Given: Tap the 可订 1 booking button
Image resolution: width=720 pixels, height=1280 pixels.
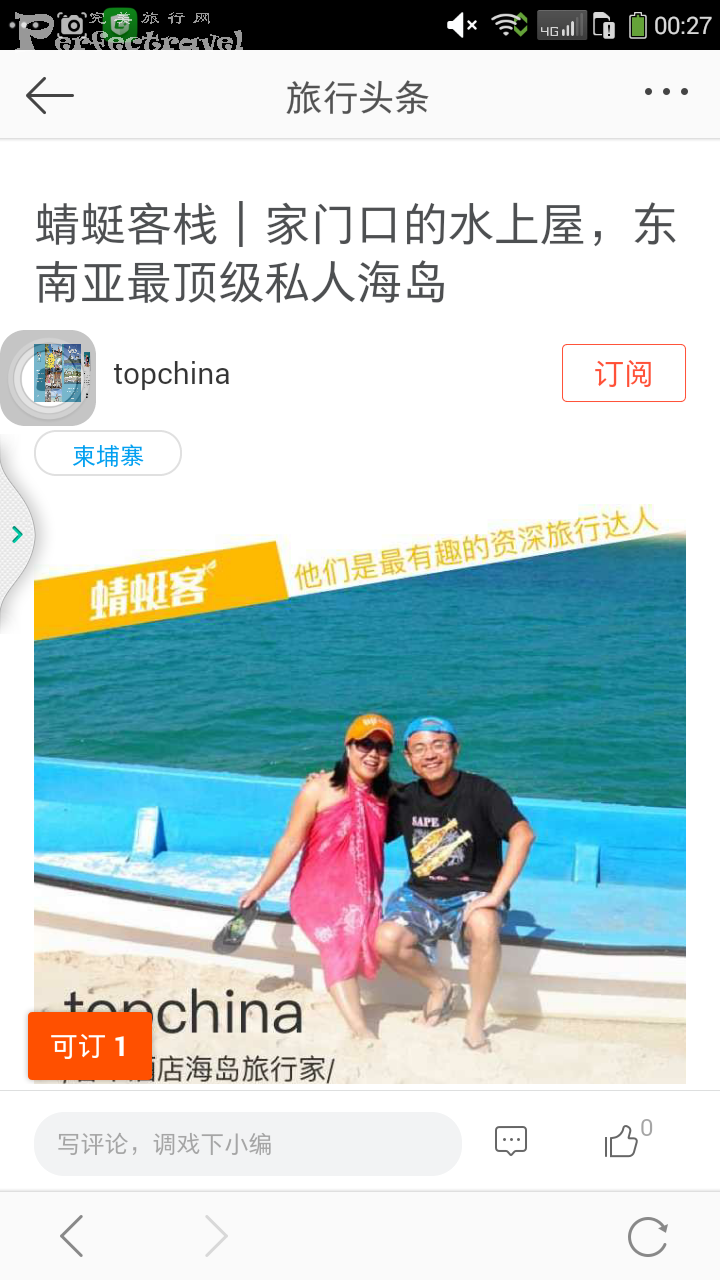Looking at the screenshot, I should 90,1046.
